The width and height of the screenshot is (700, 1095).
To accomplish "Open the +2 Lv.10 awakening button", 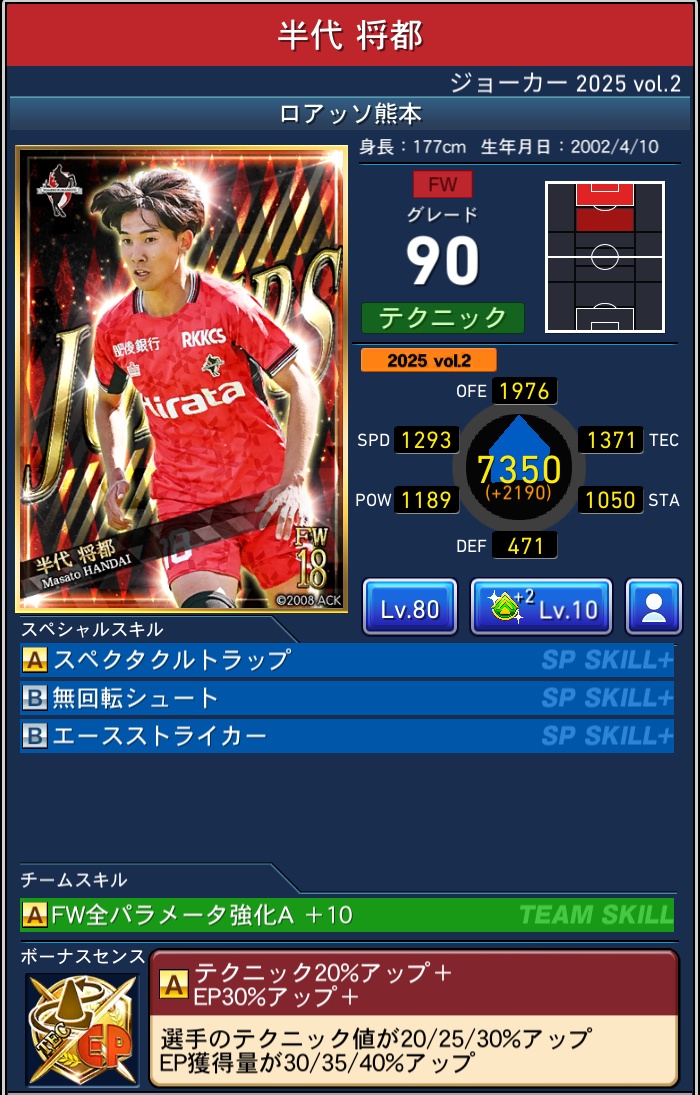I will [540, 607].
